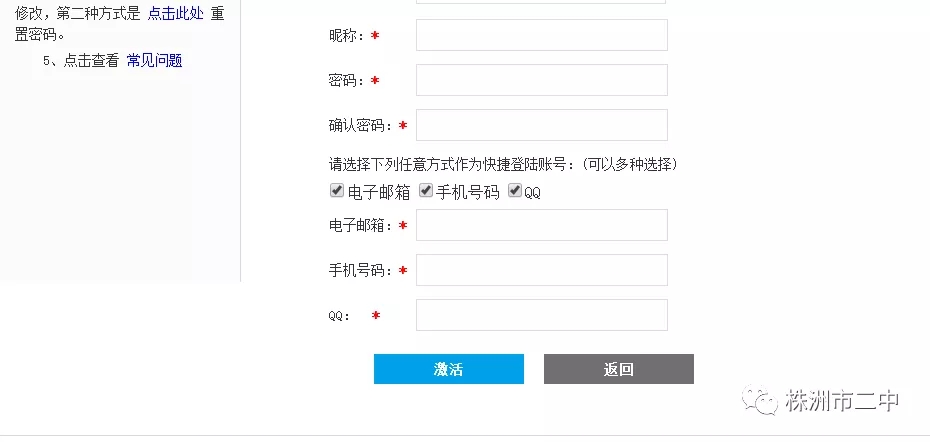Tap the 昵称 input field
Image resolution: width=930 pixels, height=442 pixels.
click(541, 35)
